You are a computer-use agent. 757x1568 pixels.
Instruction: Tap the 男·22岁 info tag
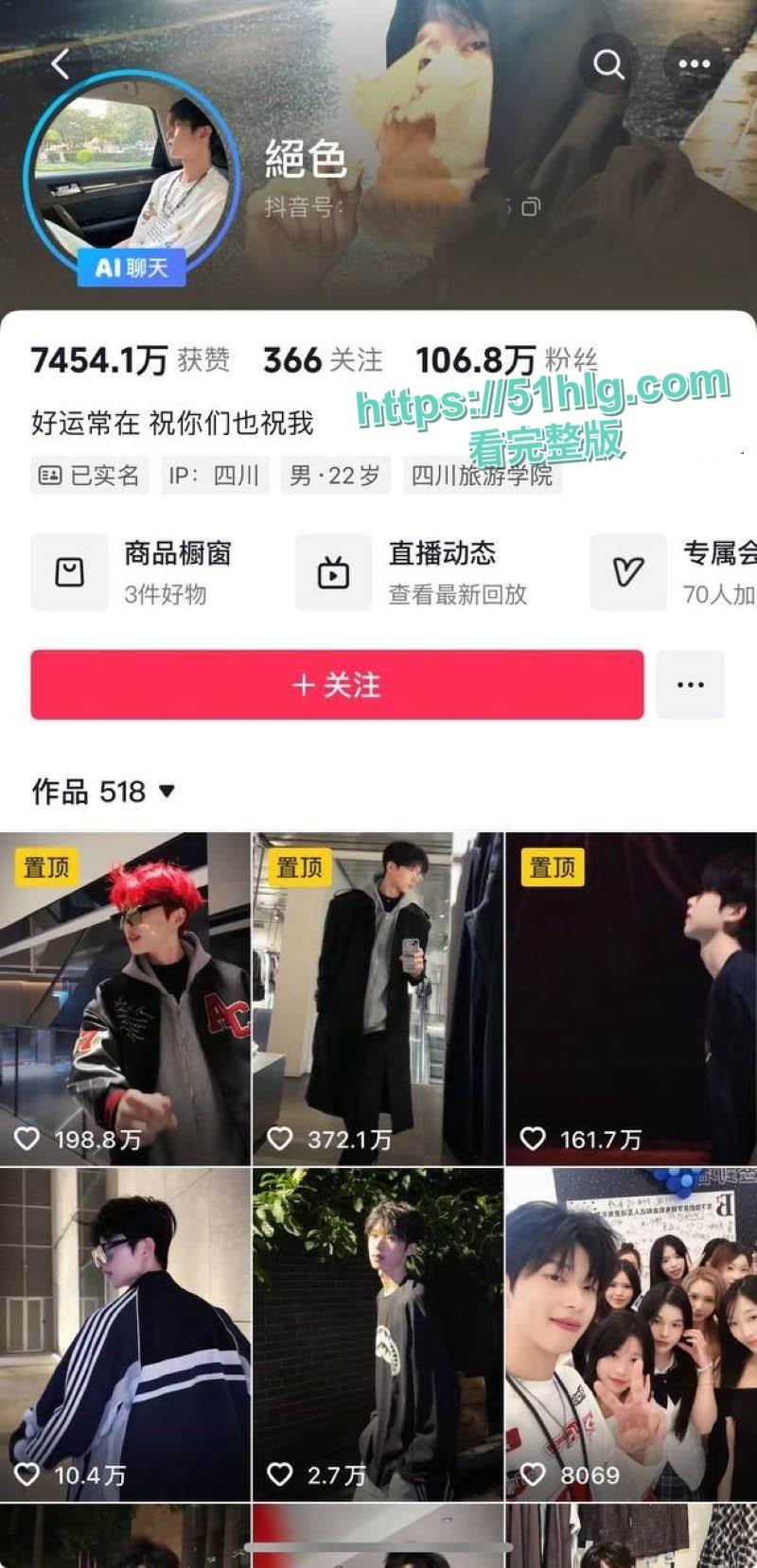click(337, 475)
